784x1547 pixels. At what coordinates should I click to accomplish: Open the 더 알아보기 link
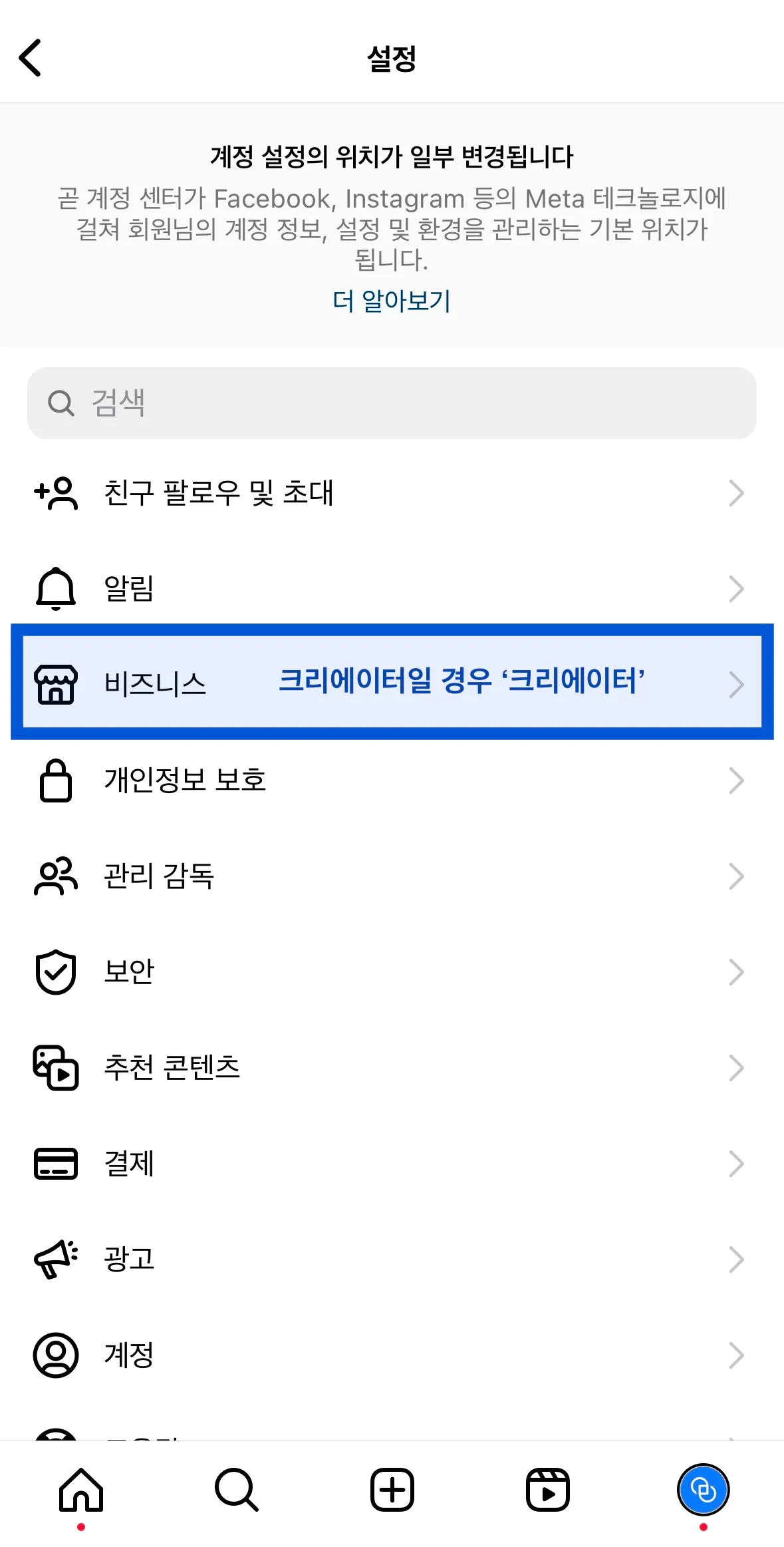click(392, 301)
